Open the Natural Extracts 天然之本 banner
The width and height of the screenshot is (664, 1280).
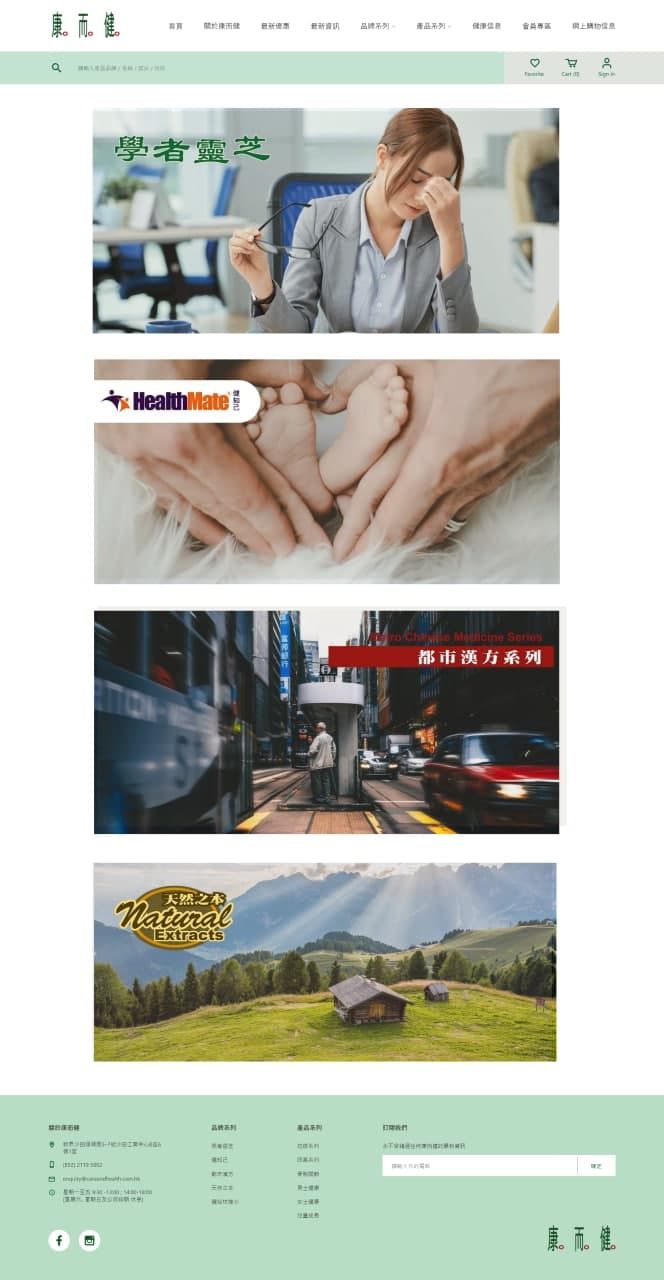pyautogui.click(x=326, y=961)
